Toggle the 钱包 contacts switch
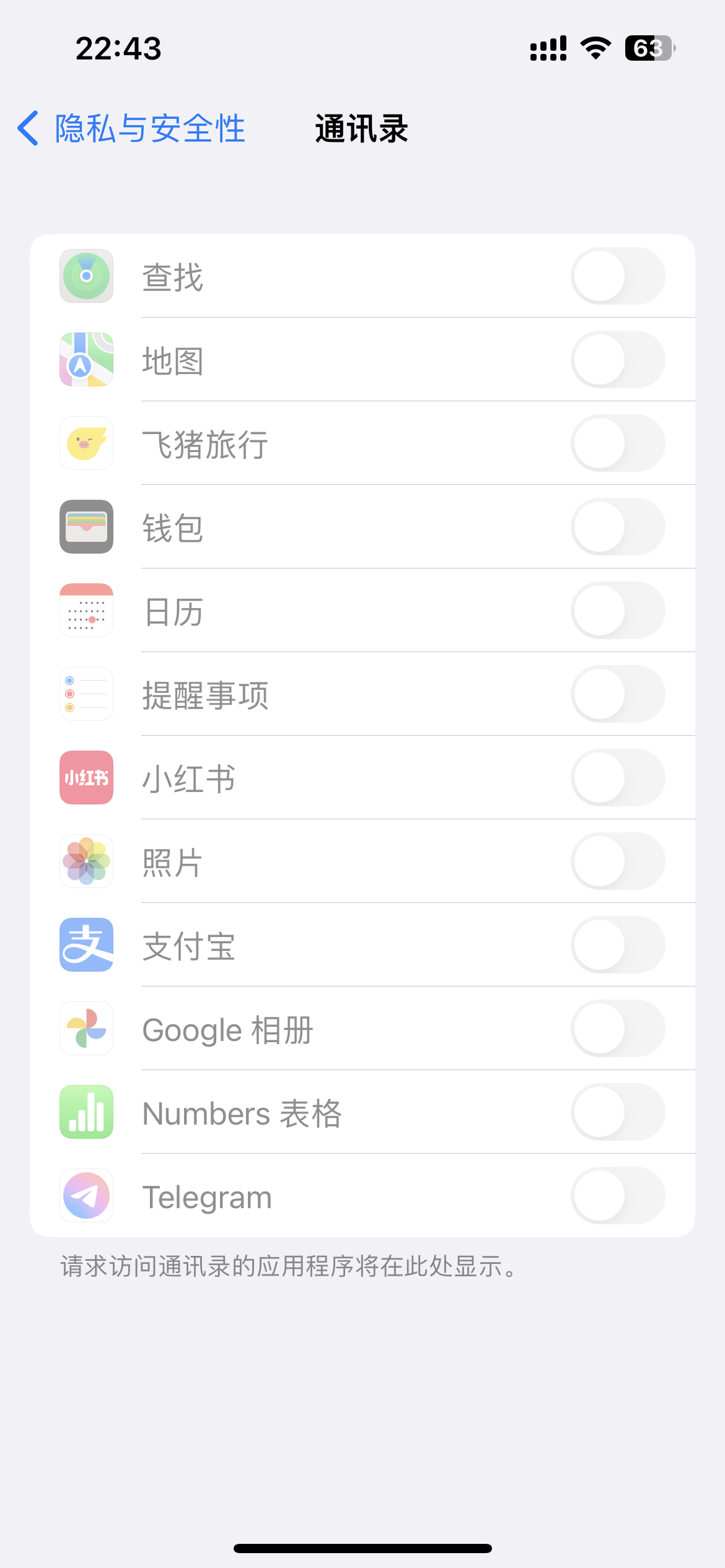This screenshot has height=1568, width=725. pyautogui.click(x=617, y=527)
